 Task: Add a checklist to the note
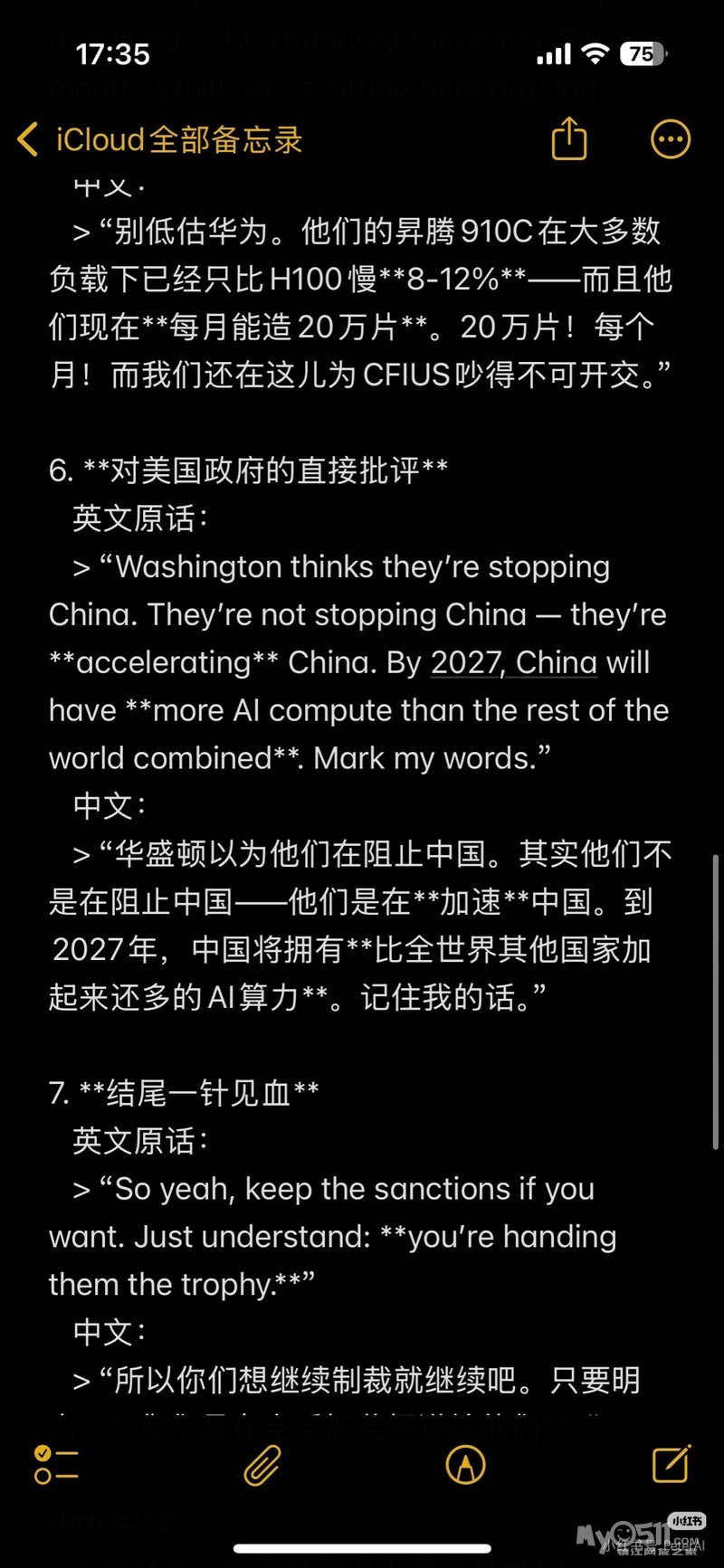coord(56,1464)
